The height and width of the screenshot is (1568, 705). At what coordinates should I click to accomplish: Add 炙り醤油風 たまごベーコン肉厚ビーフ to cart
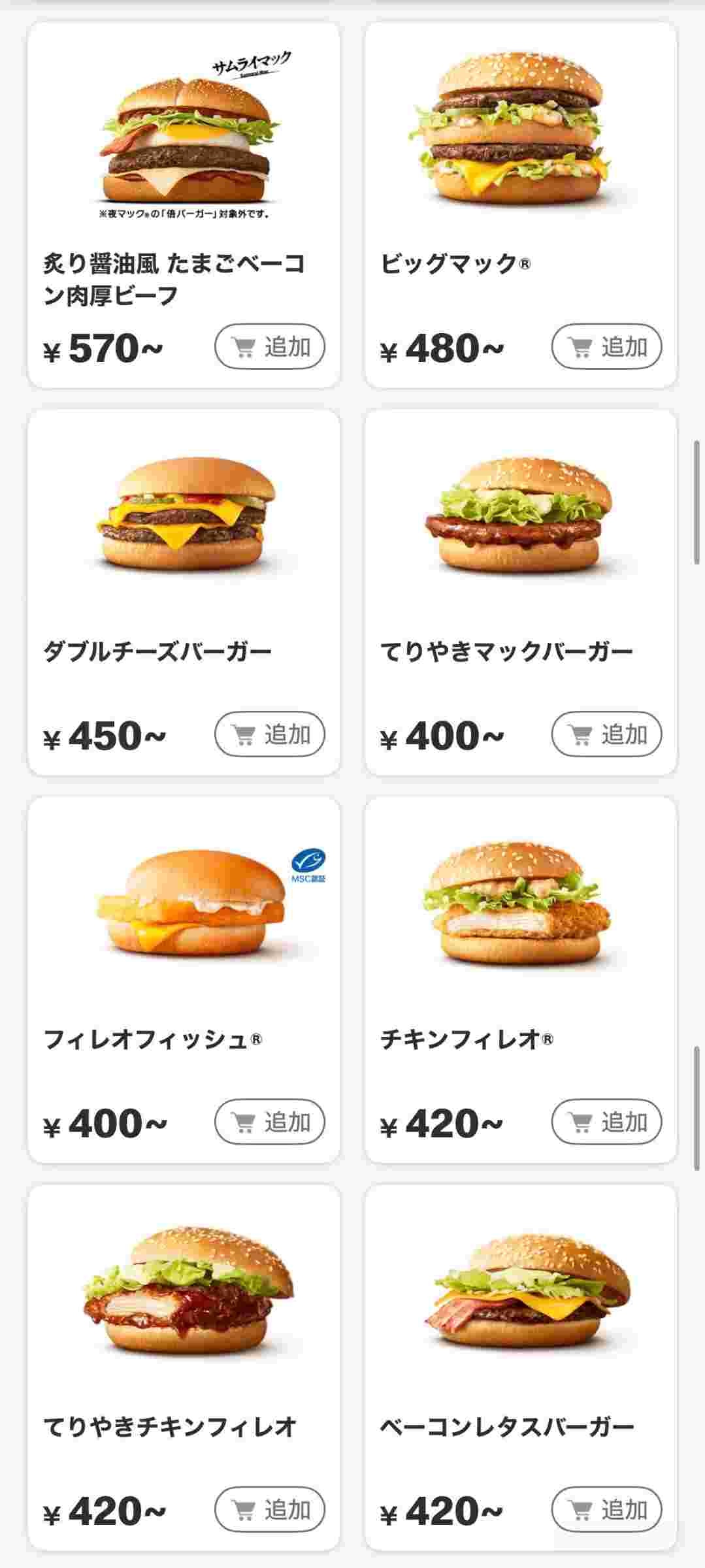click(x=269, y=346)
